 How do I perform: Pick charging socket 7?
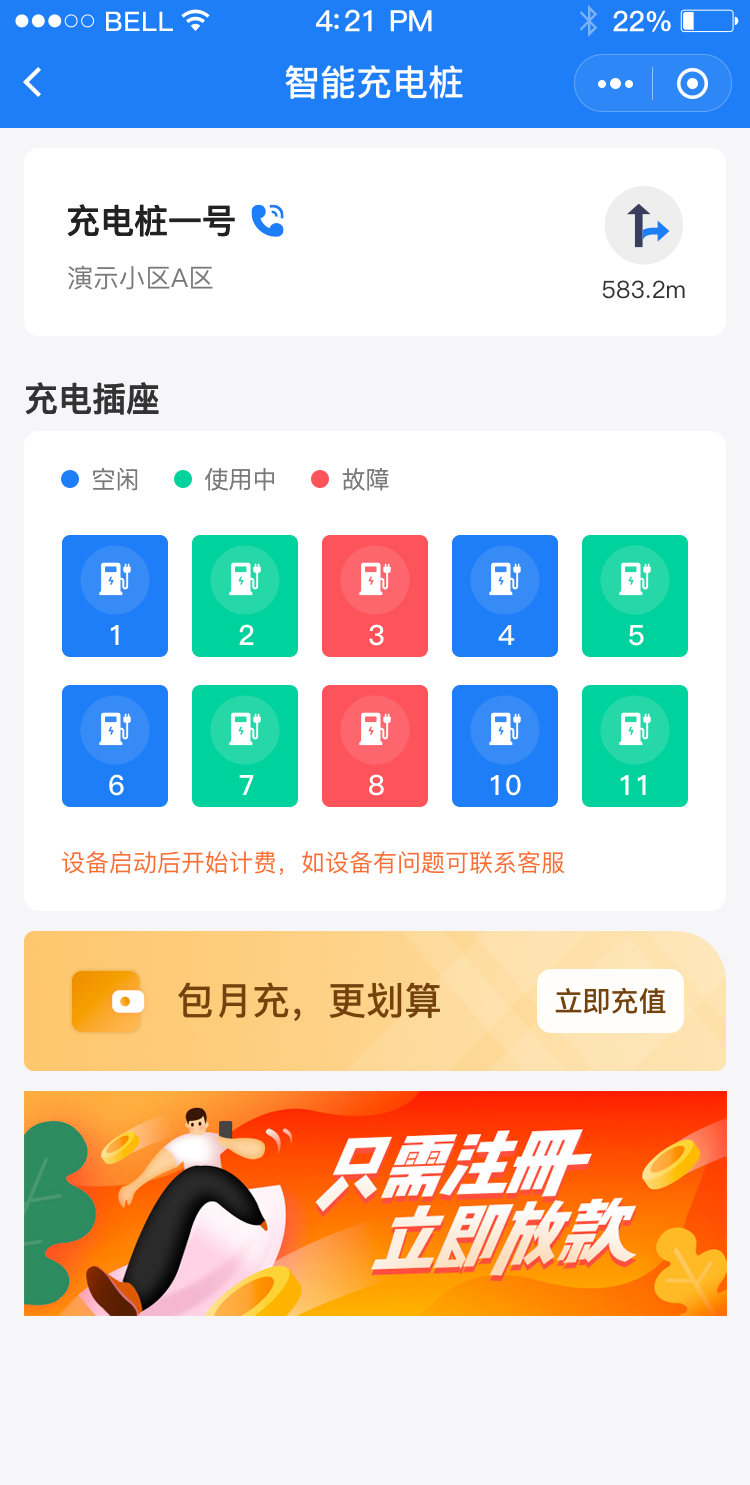pyautogui.click(x=245, y=746)
